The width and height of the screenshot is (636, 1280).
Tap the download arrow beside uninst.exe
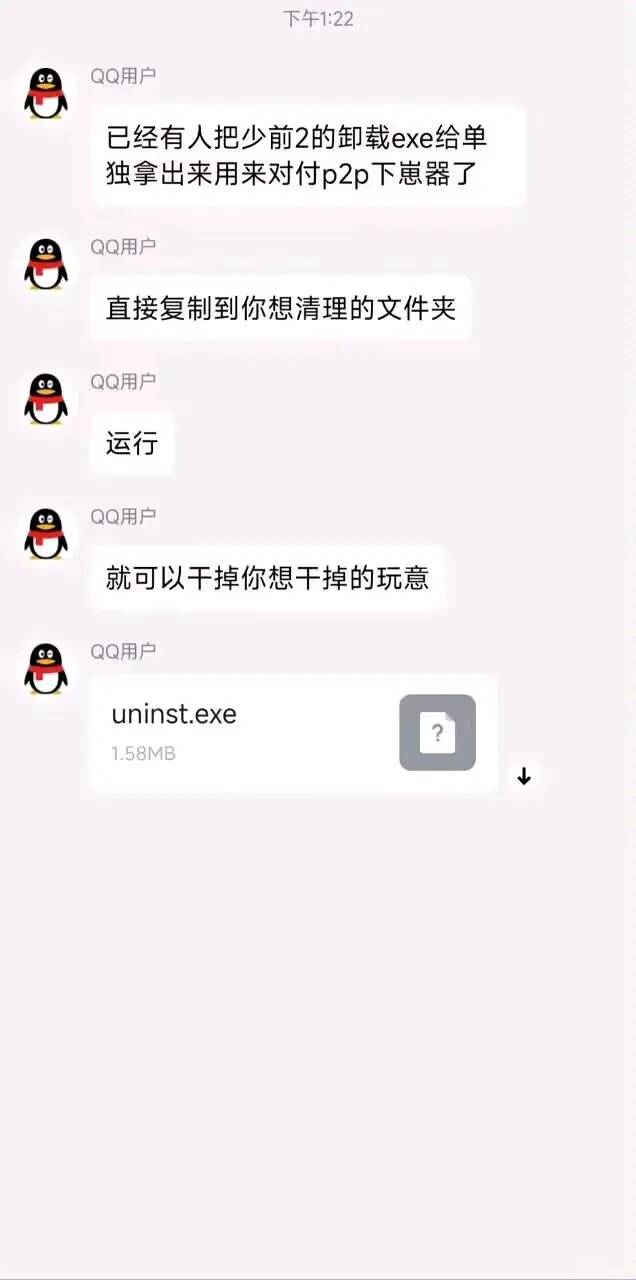pyautogui.click(x=524, y=777)
